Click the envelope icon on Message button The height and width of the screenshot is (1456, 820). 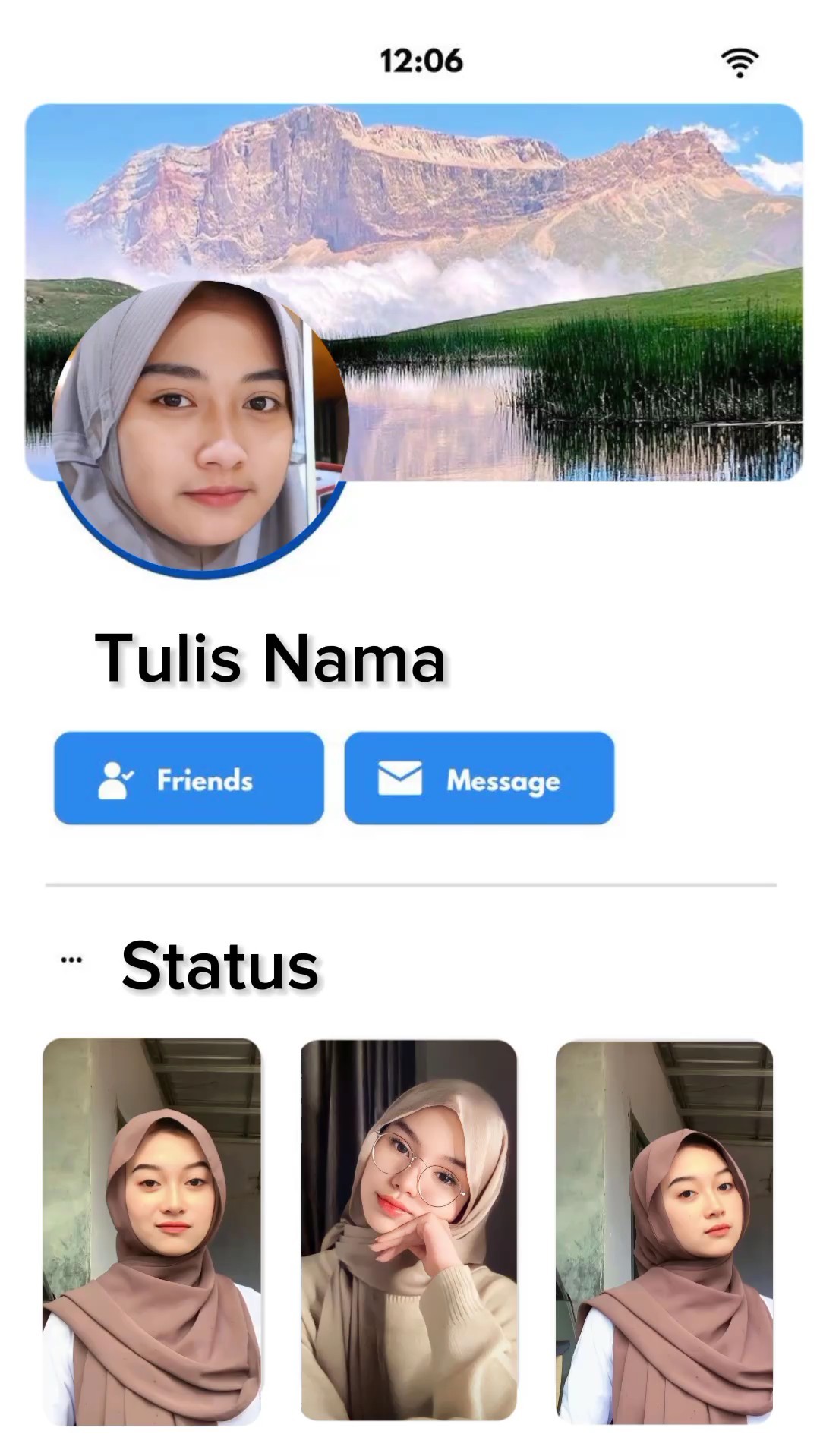[x=400, y=778]
